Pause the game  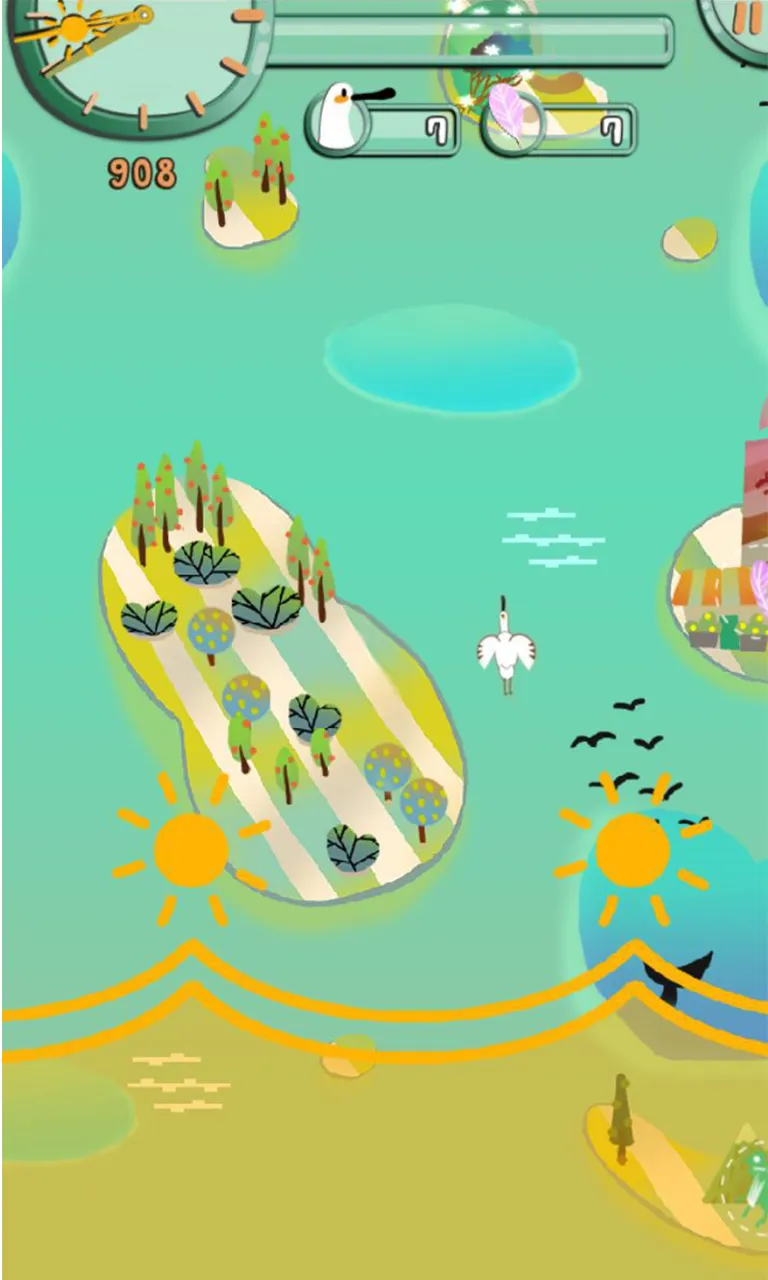746,18
